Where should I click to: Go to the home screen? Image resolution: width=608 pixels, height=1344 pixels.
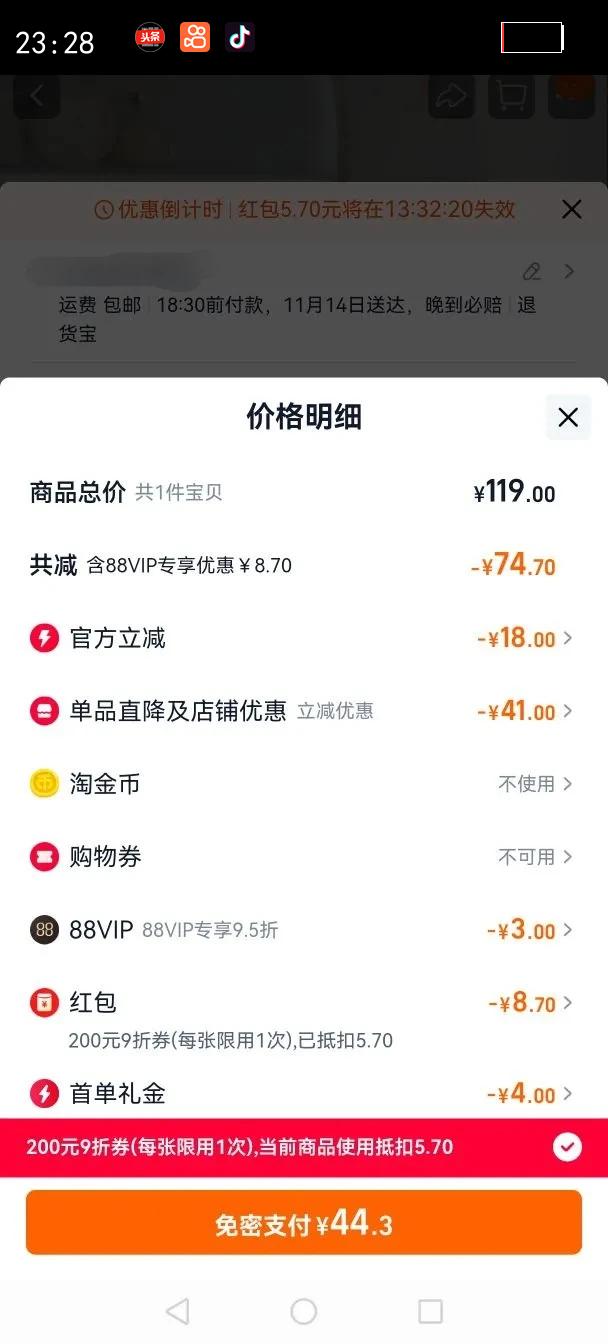(x=304, y=1311)
